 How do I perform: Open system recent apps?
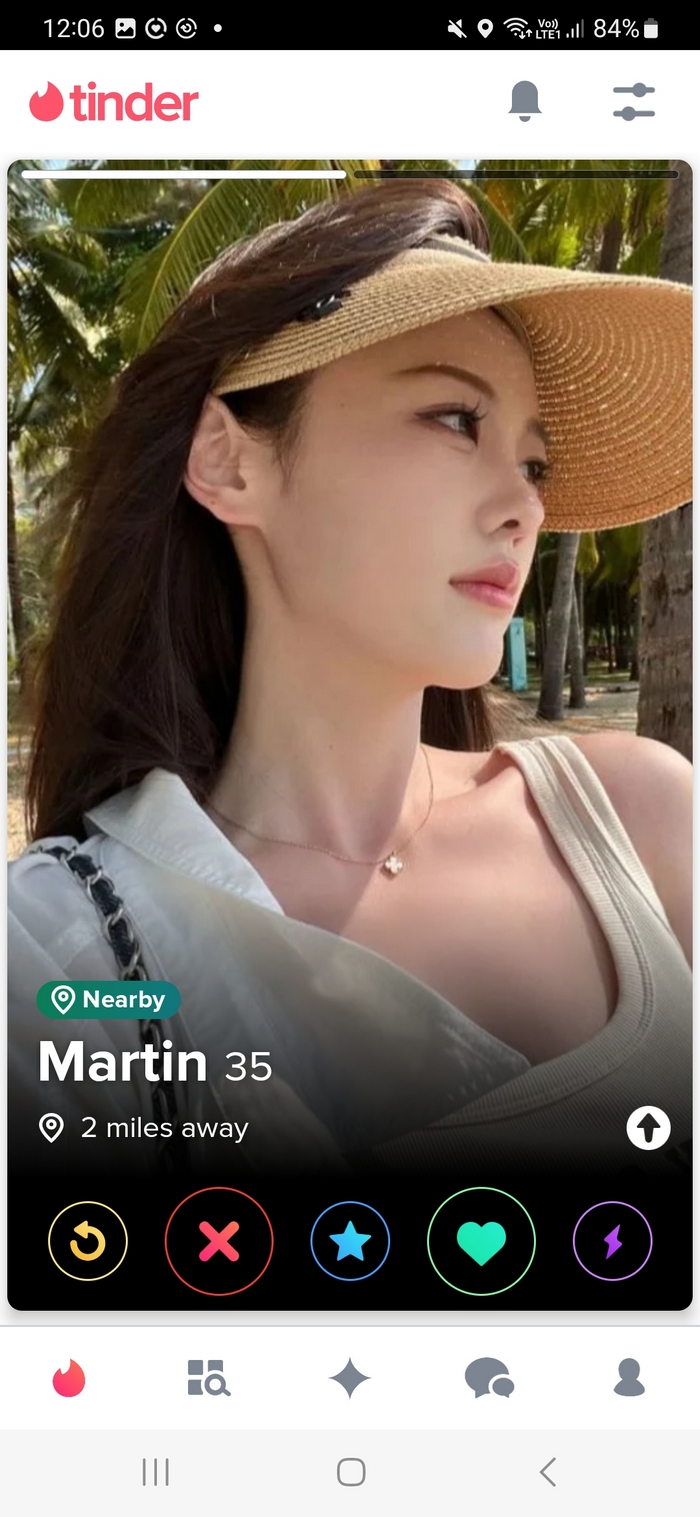tap(155, 1472)
